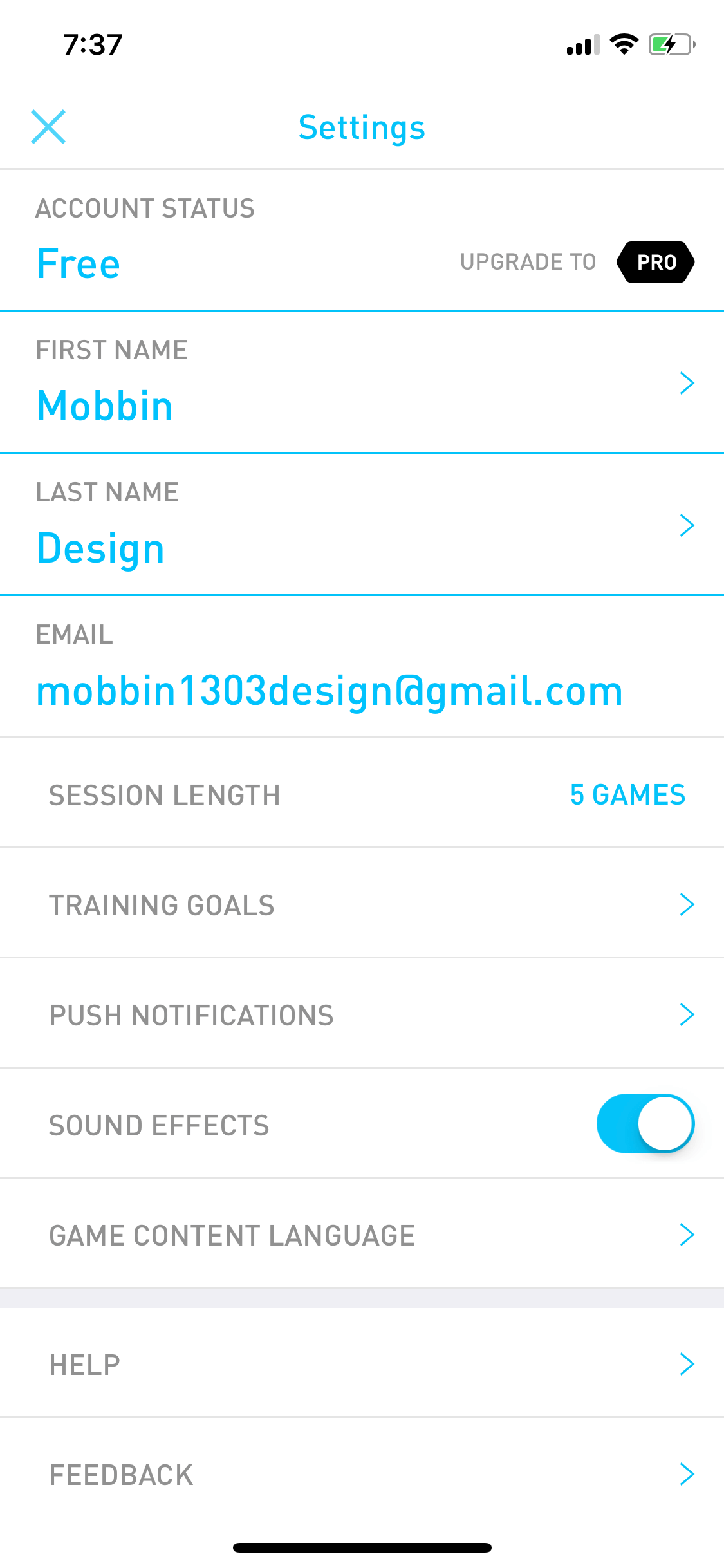Open Push Notifications settings
Viewport: 724px width, 1568px height.
tap(362, 1014)
